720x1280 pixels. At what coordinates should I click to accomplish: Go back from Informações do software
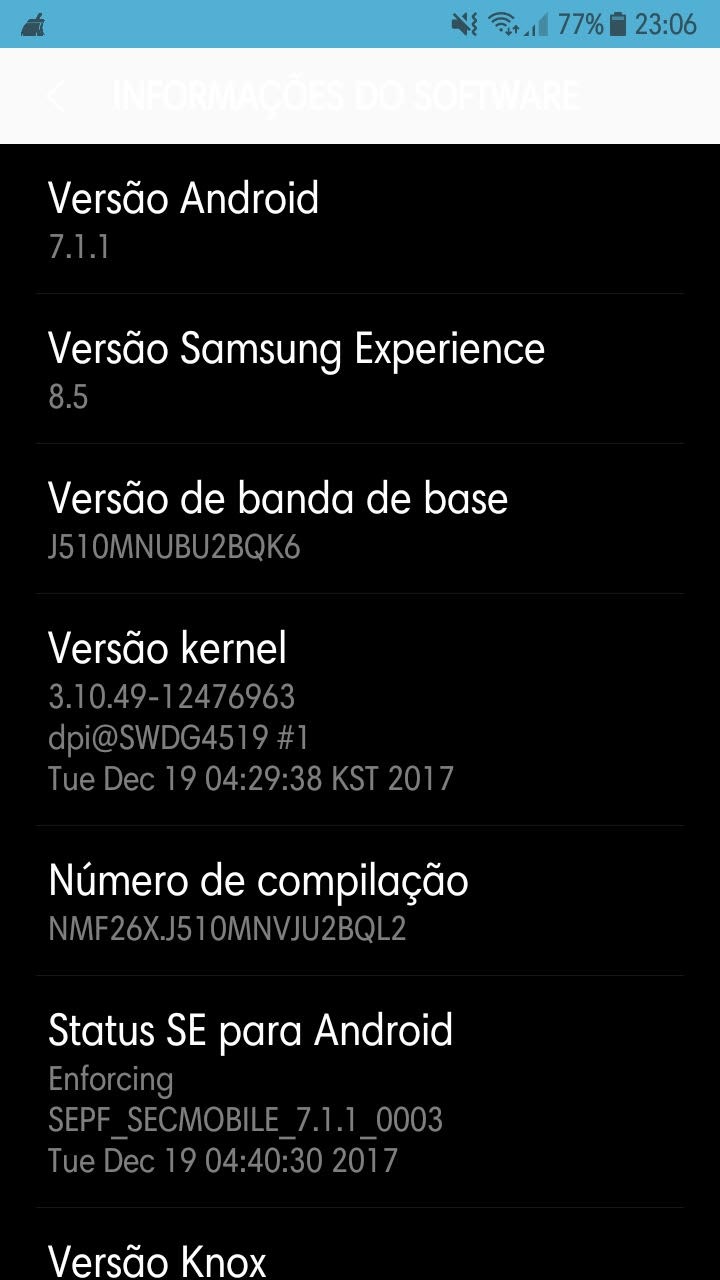coord(56,97)
